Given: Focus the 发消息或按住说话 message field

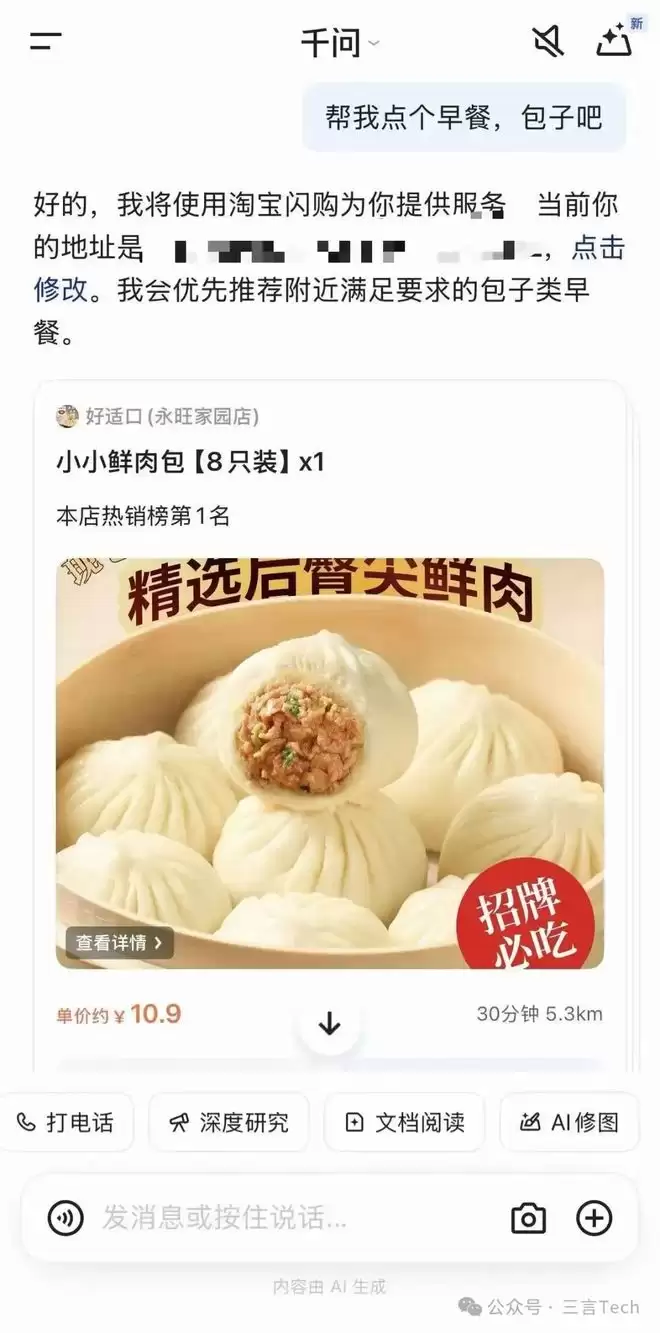Looking at the screenshot, I should click(280, 1218).
